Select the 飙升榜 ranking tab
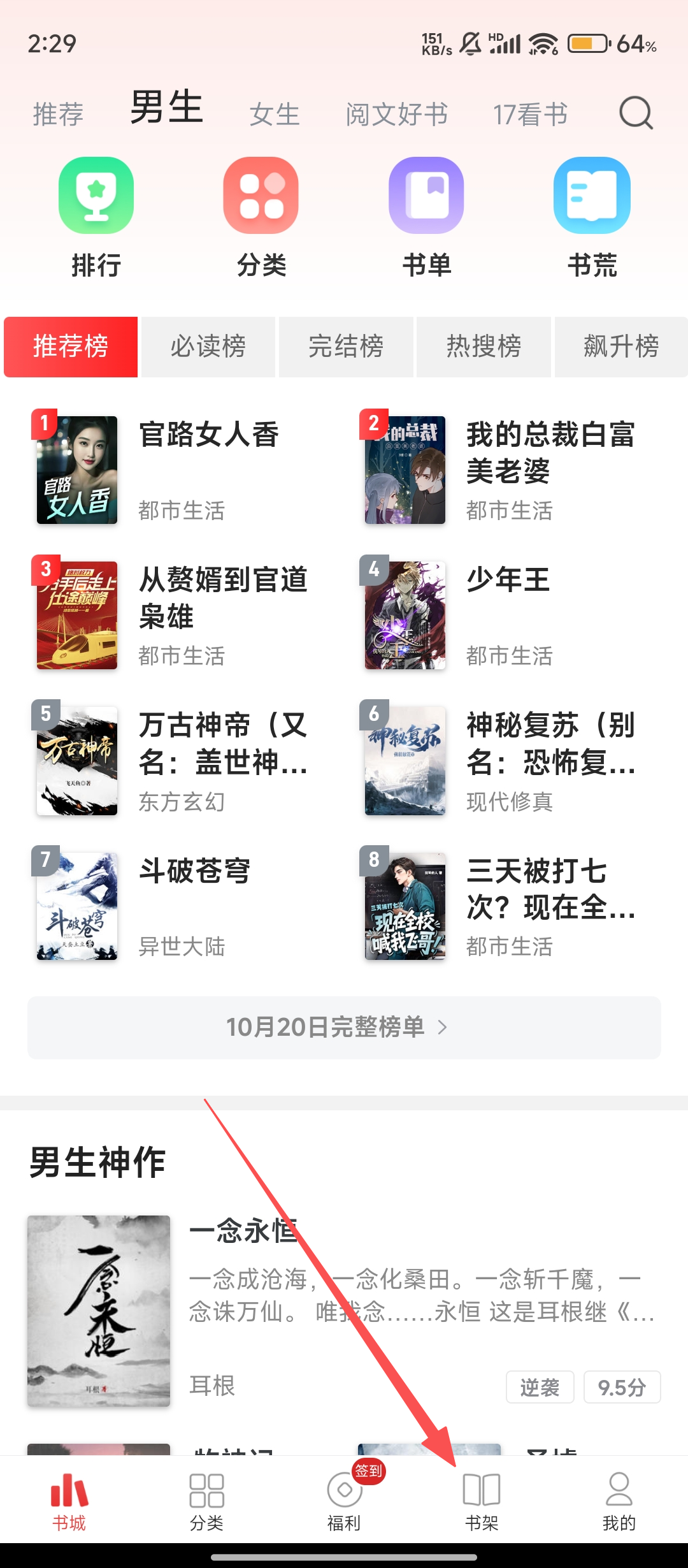The width and height of the screenshot is (688, 1568). tap(621, 347)
